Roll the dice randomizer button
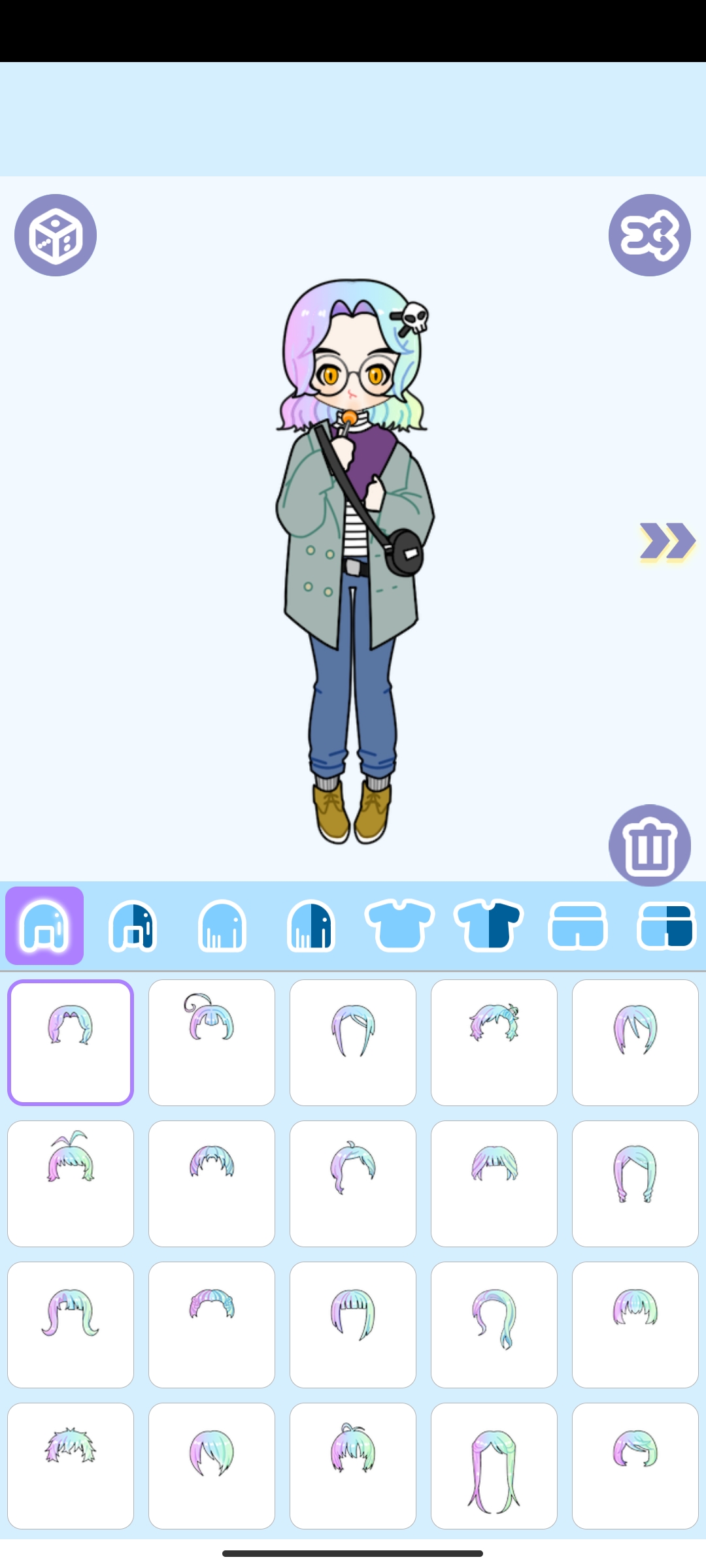 pyautogui.click(x=56, y=235)
